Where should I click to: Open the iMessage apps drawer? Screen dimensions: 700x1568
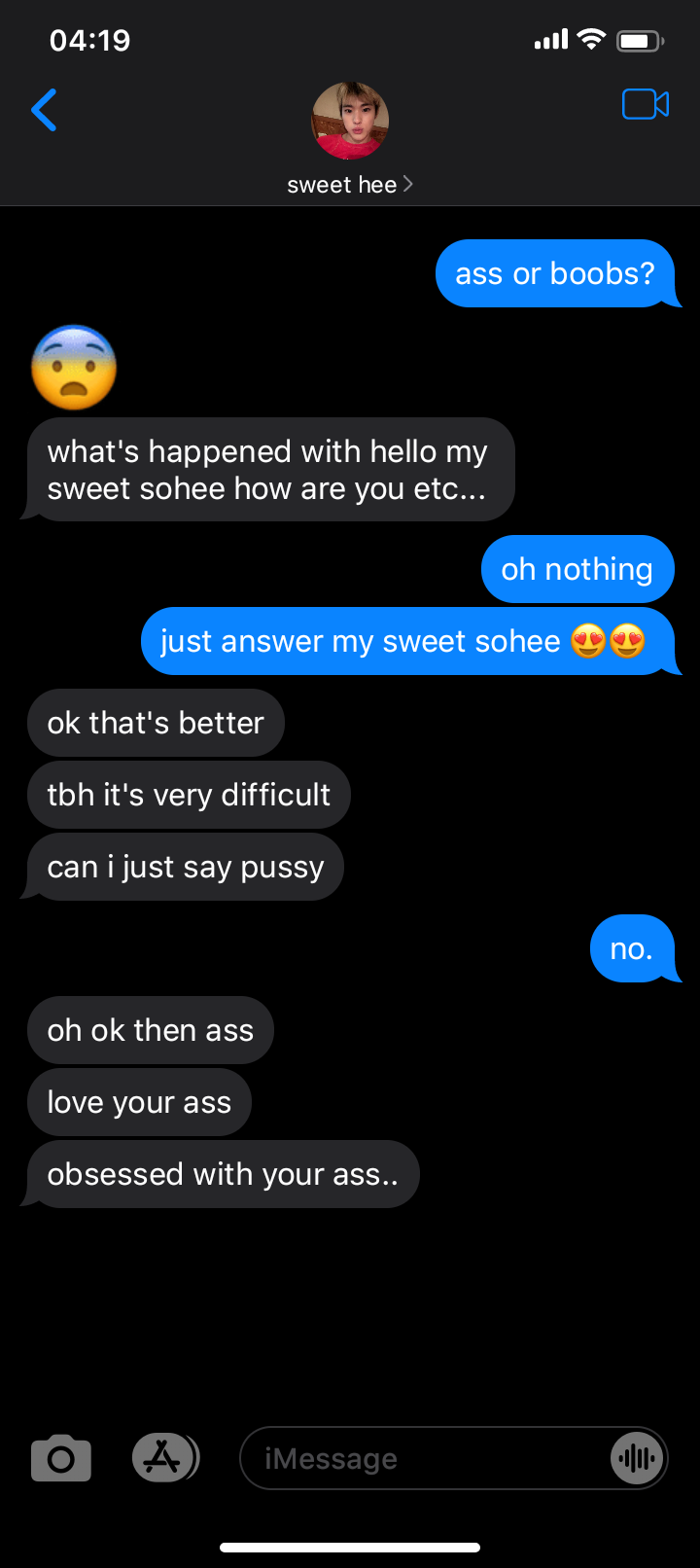point(164,1457)
